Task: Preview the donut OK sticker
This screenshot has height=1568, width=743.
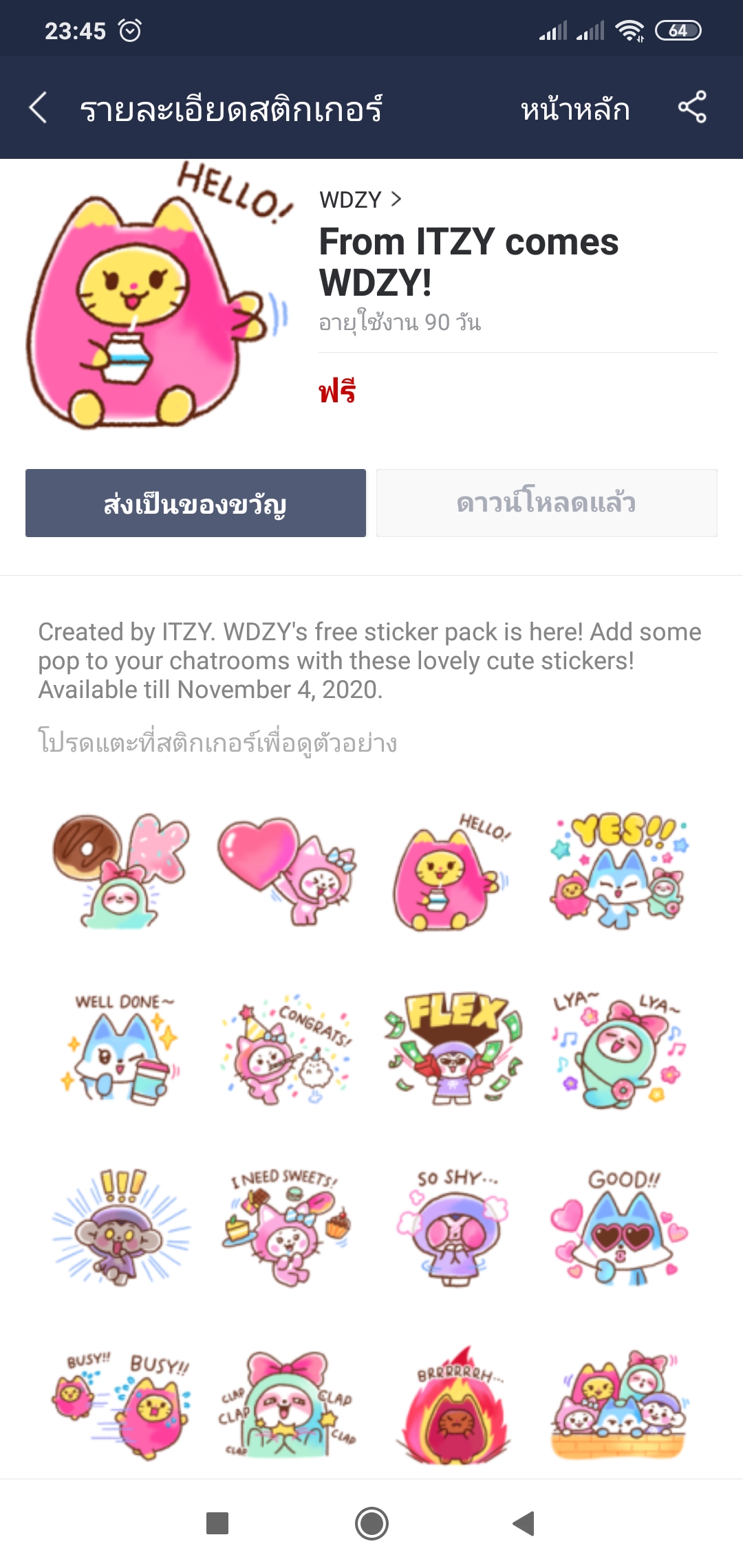Action: click(x=122, y=871)
